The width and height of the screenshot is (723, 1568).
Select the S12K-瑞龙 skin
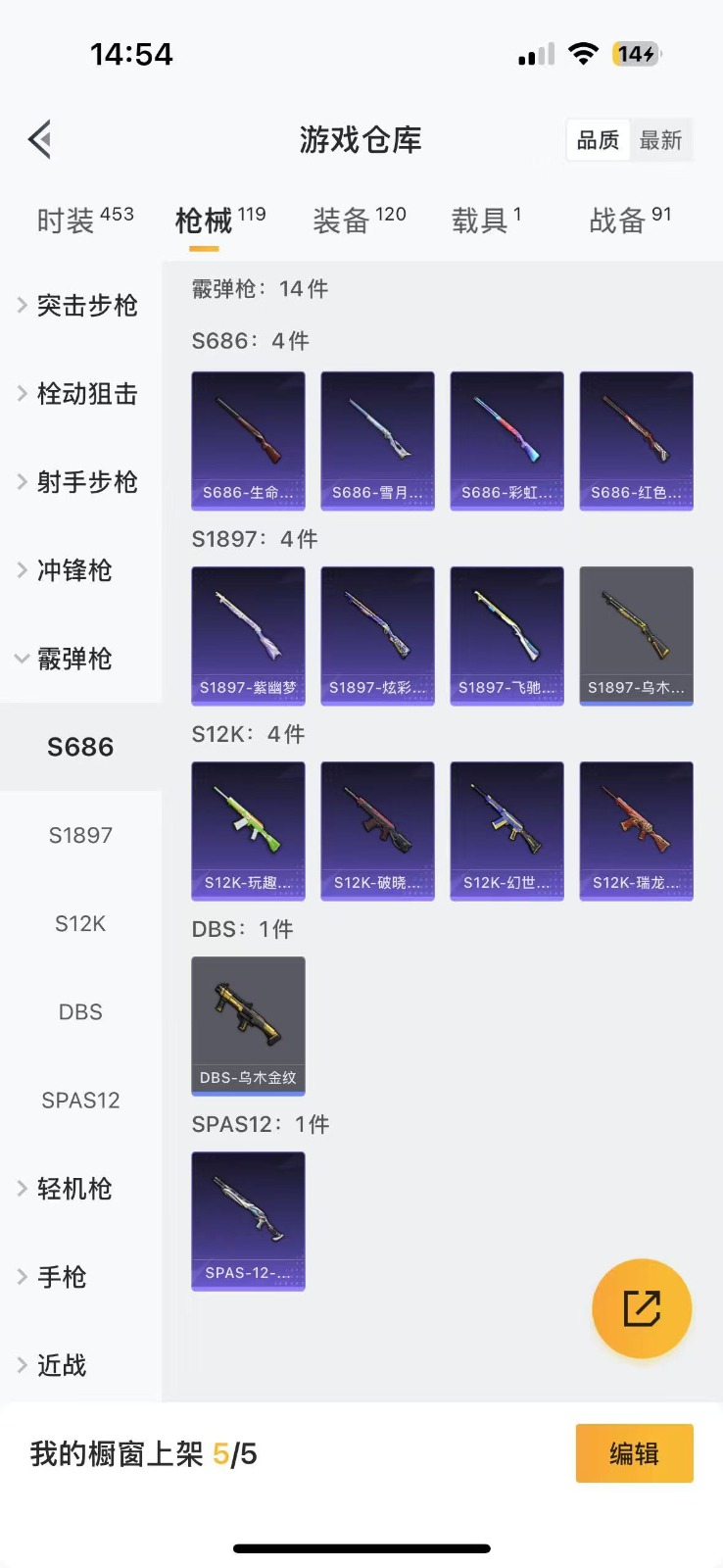(x=636, y=830)
